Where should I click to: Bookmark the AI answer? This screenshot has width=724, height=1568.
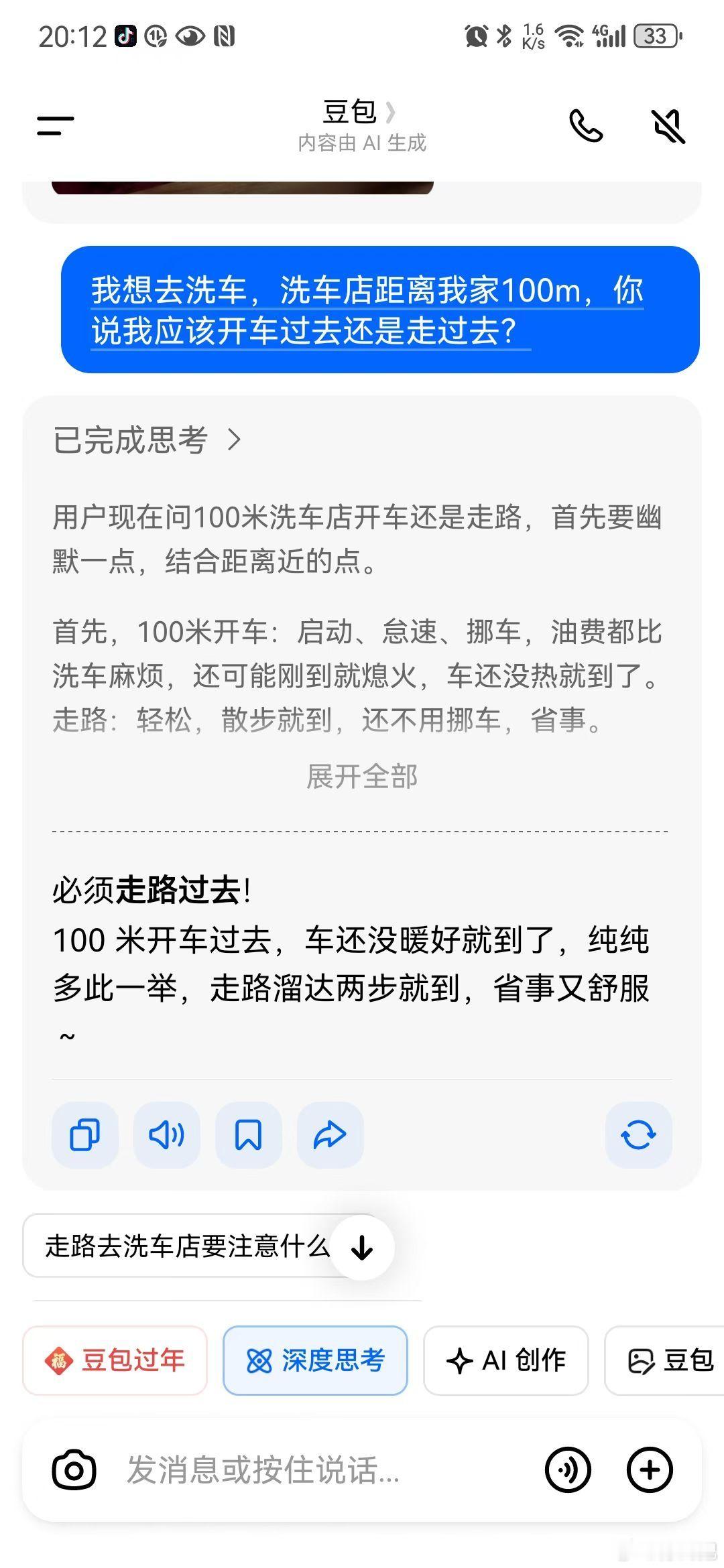click(249, 1134)
